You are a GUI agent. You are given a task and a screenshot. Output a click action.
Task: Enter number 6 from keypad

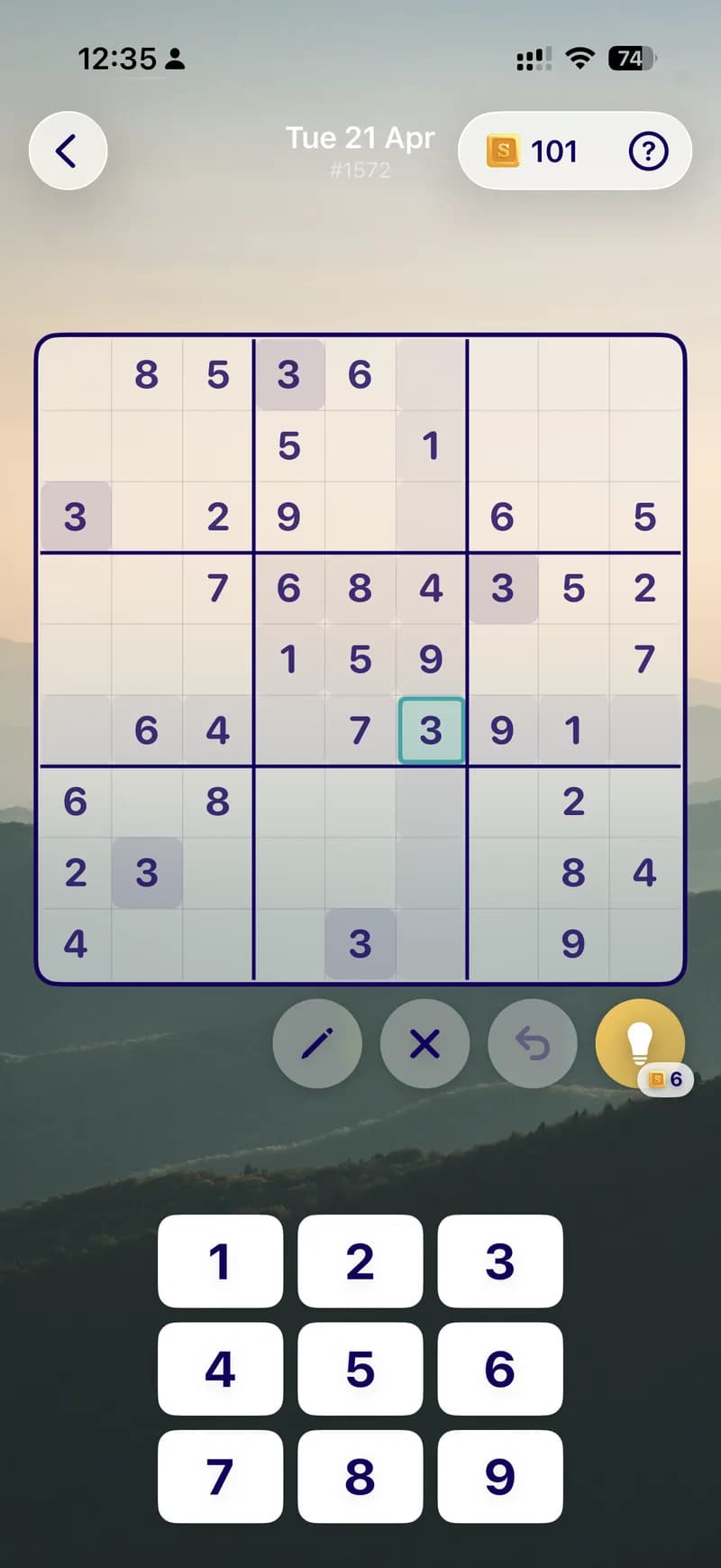(499, 1368)
